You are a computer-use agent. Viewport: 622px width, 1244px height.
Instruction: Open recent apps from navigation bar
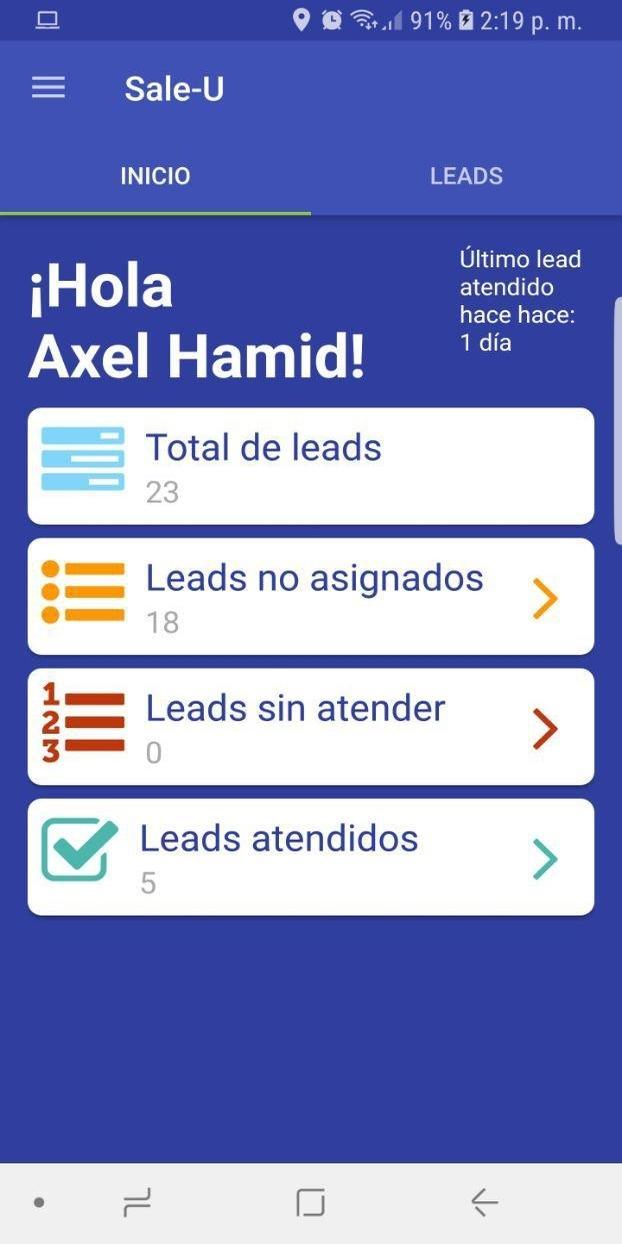[137, 1202]
